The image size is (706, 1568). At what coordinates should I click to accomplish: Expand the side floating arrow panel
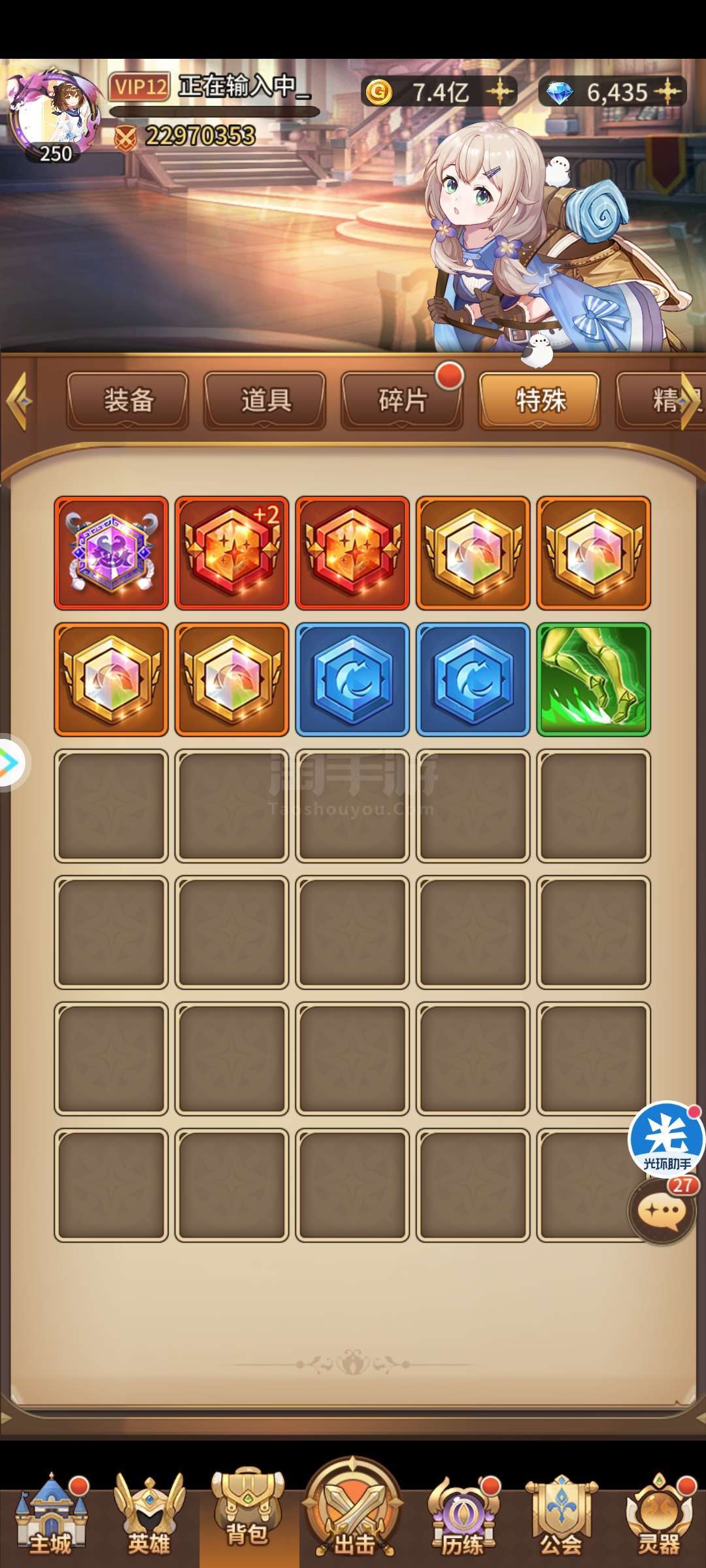[x=12, y=762]
